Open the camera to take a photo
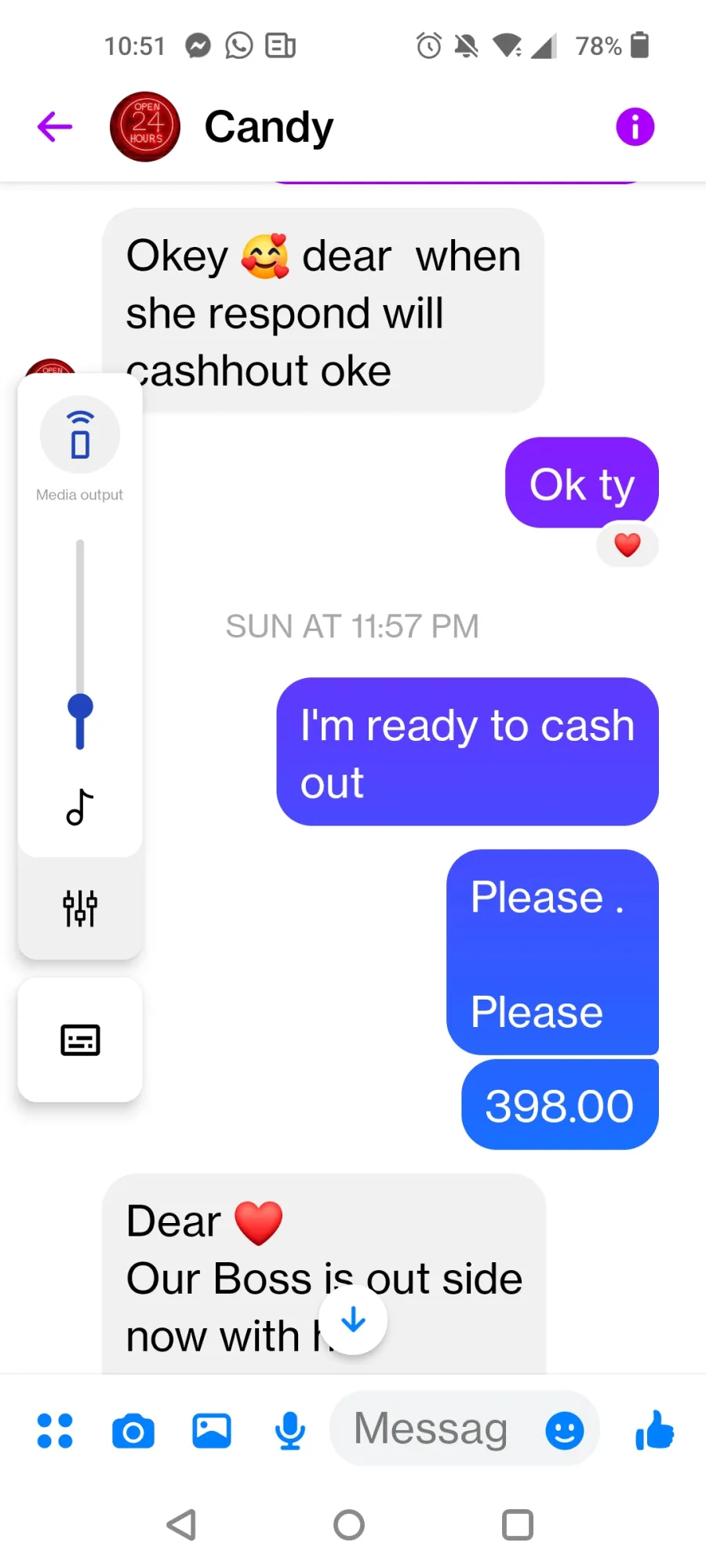Image resolution: width=706 pixels, height=1568 pixels. (x=133, y=1432)
